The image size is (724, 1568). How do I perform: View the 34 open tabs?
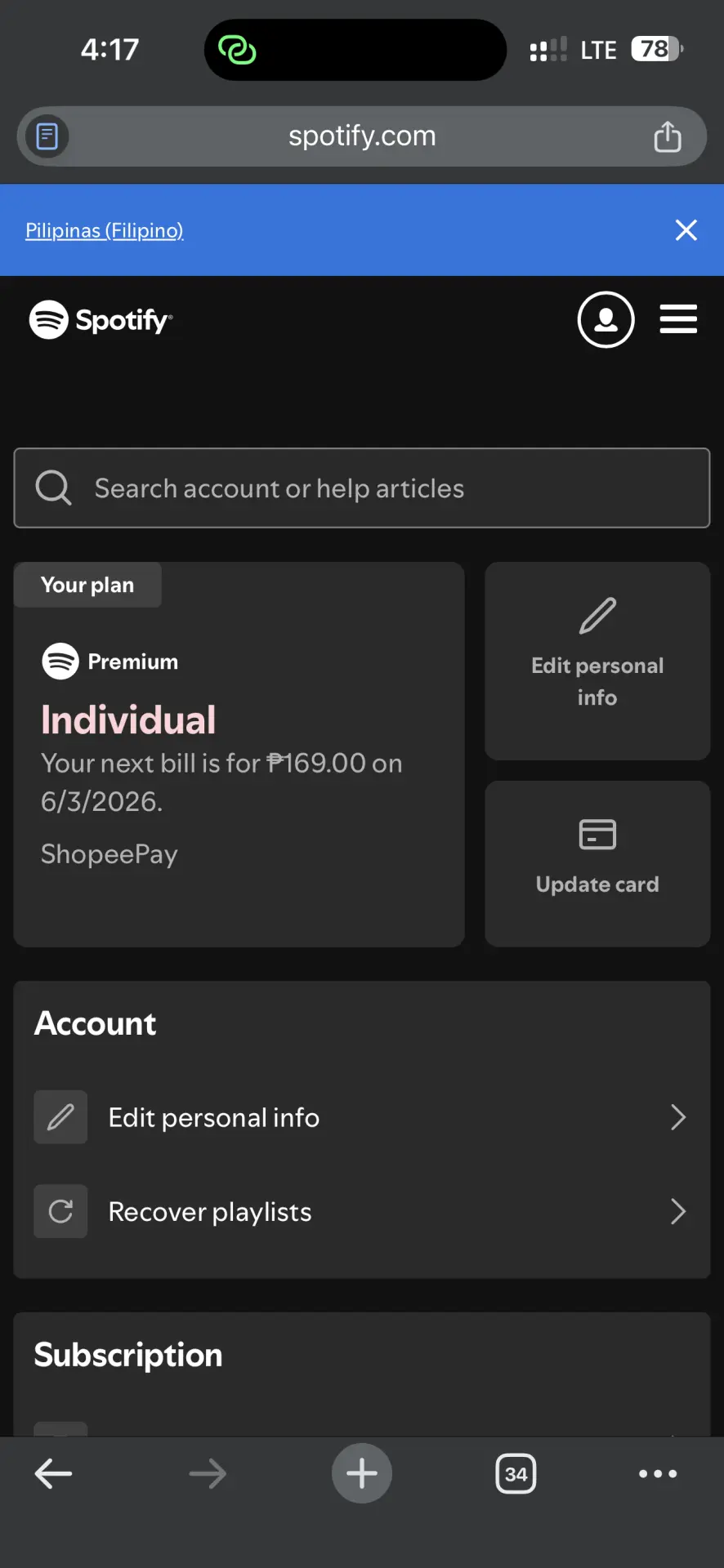coord(516,1474)
